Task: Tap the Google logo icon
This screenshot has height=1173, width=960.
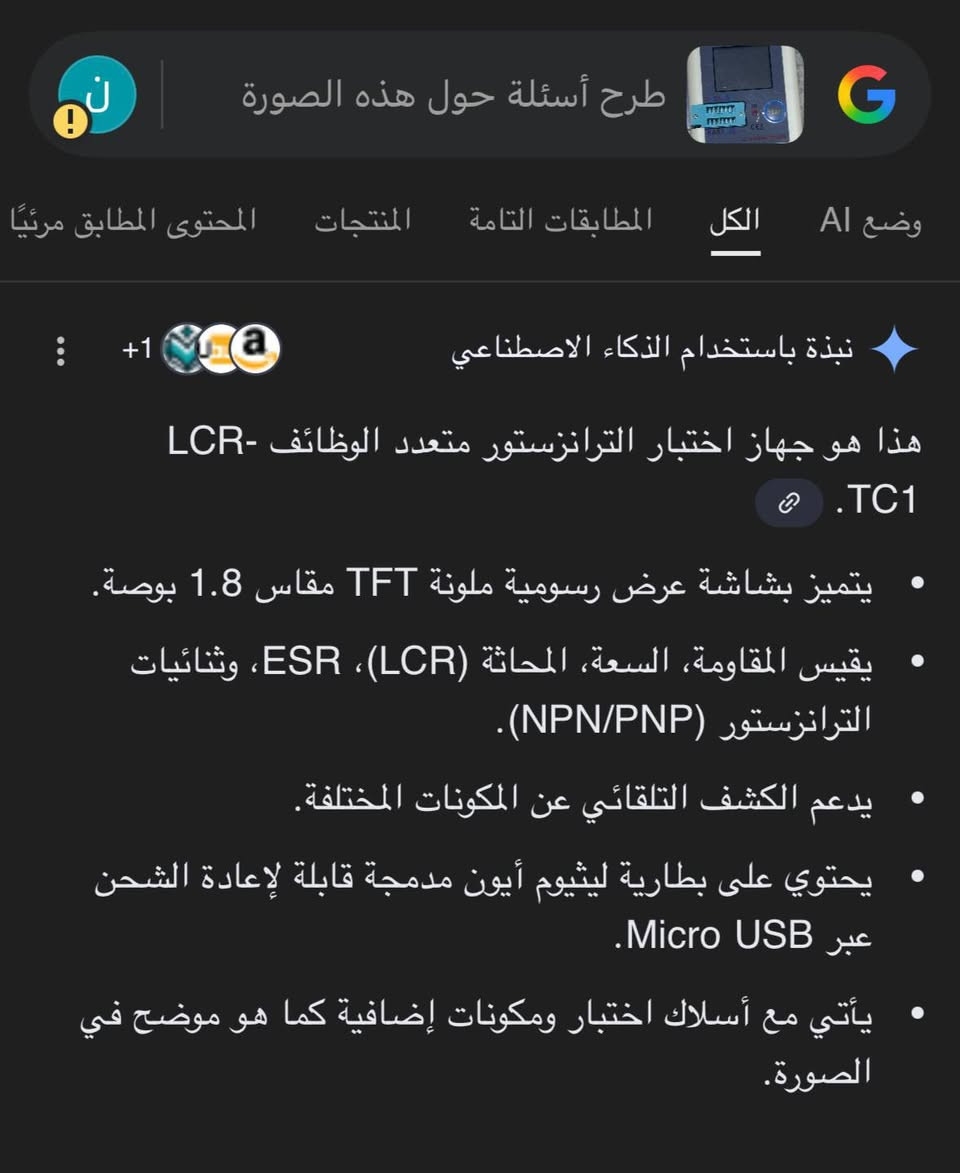Action: click(866, 95)
